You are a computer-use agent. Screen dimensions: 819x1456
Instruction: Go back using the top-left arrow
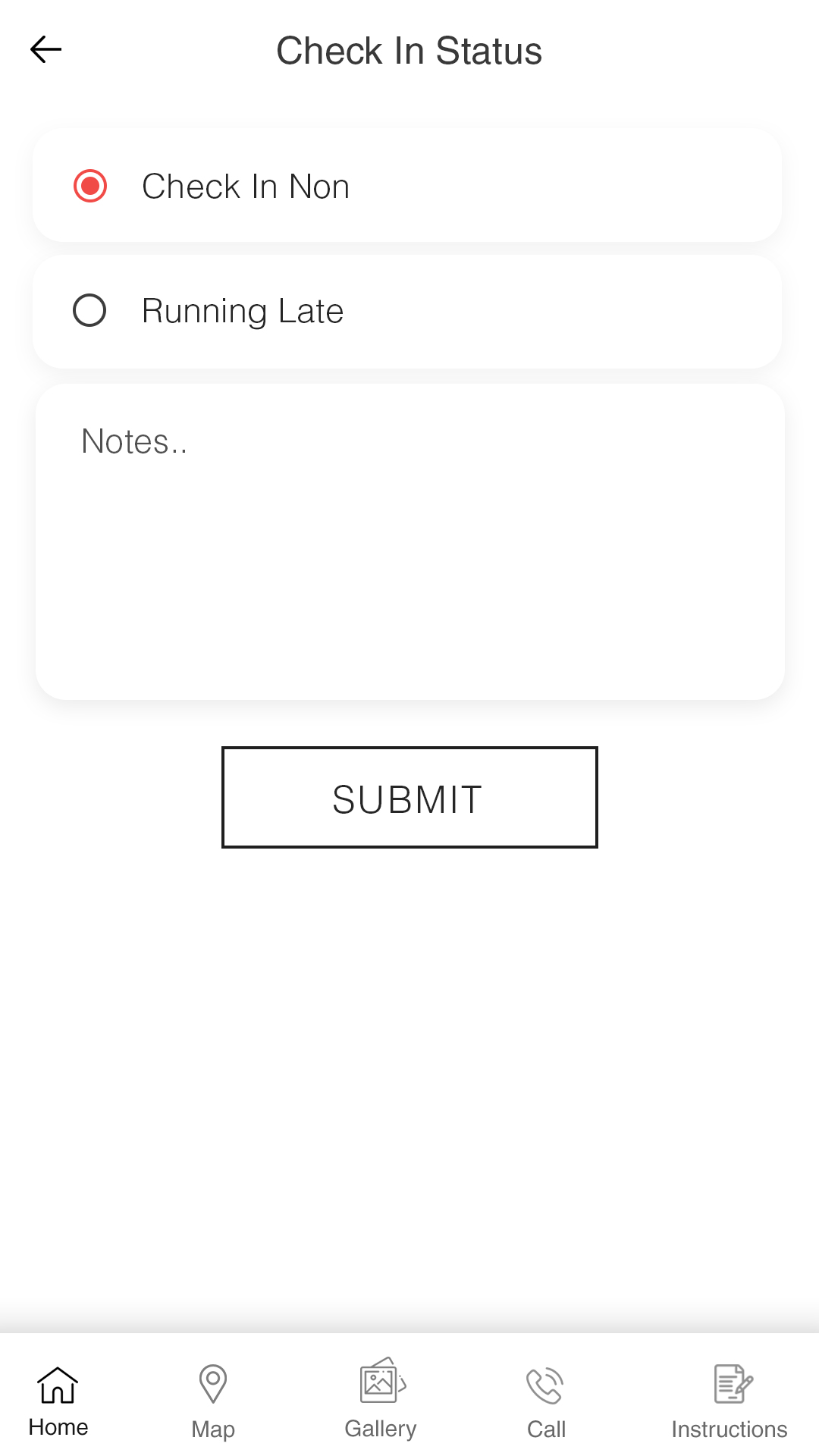point(45,50)
